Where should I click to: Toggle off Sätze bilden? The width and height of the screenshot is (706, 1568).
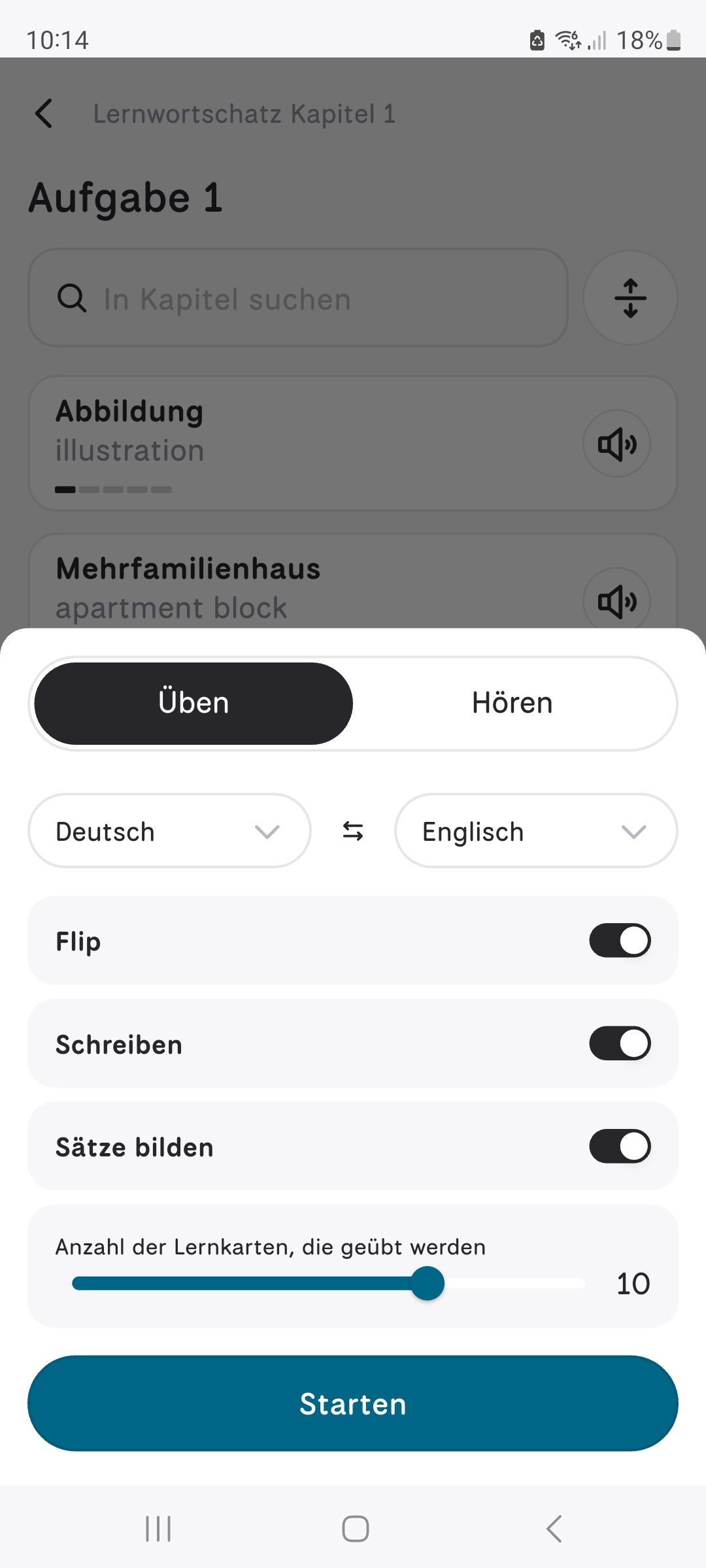(620, 1147)
